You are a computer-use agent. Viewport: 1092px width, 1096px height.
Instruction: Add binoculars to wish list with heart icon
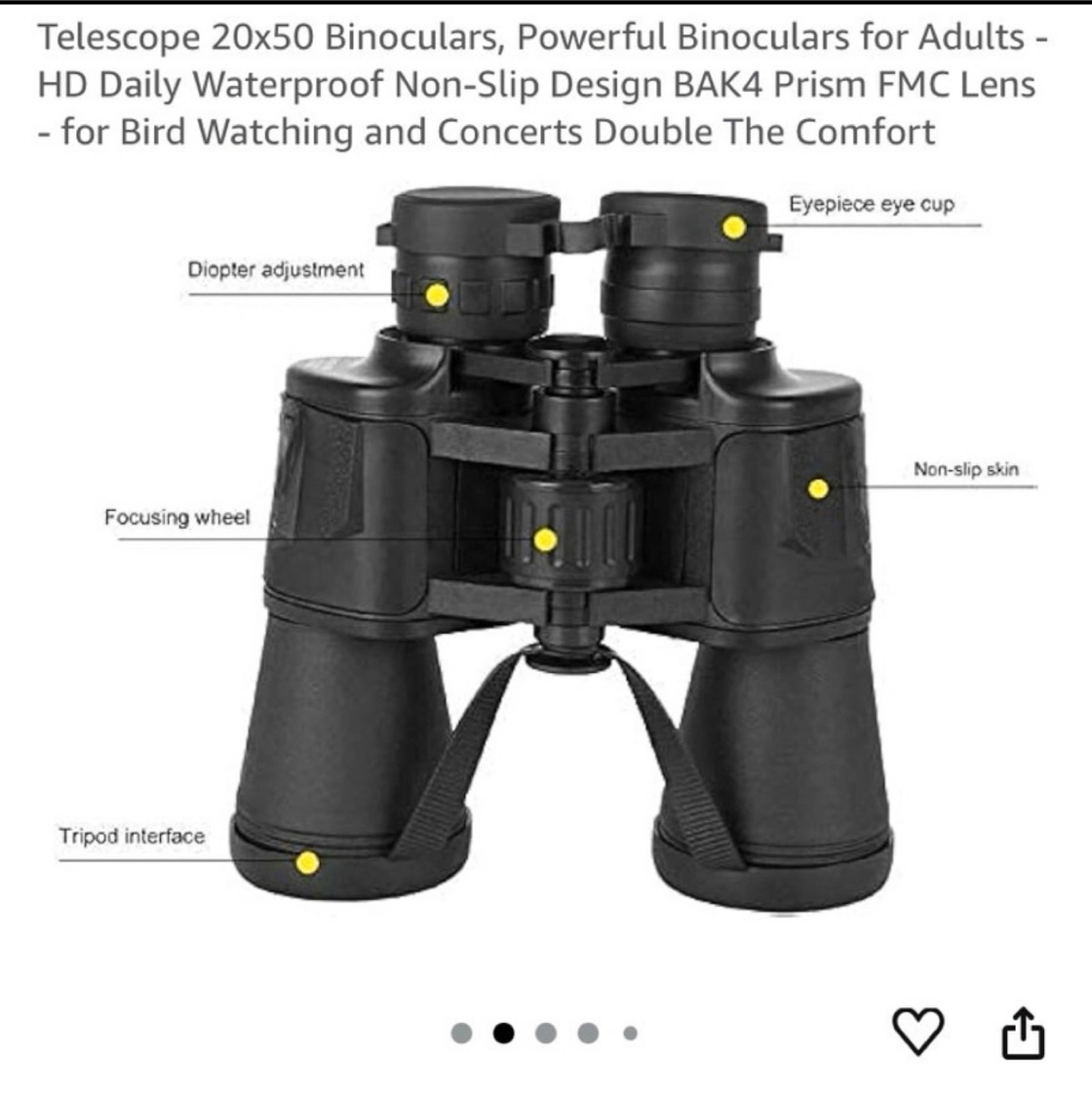(918, 1031)
